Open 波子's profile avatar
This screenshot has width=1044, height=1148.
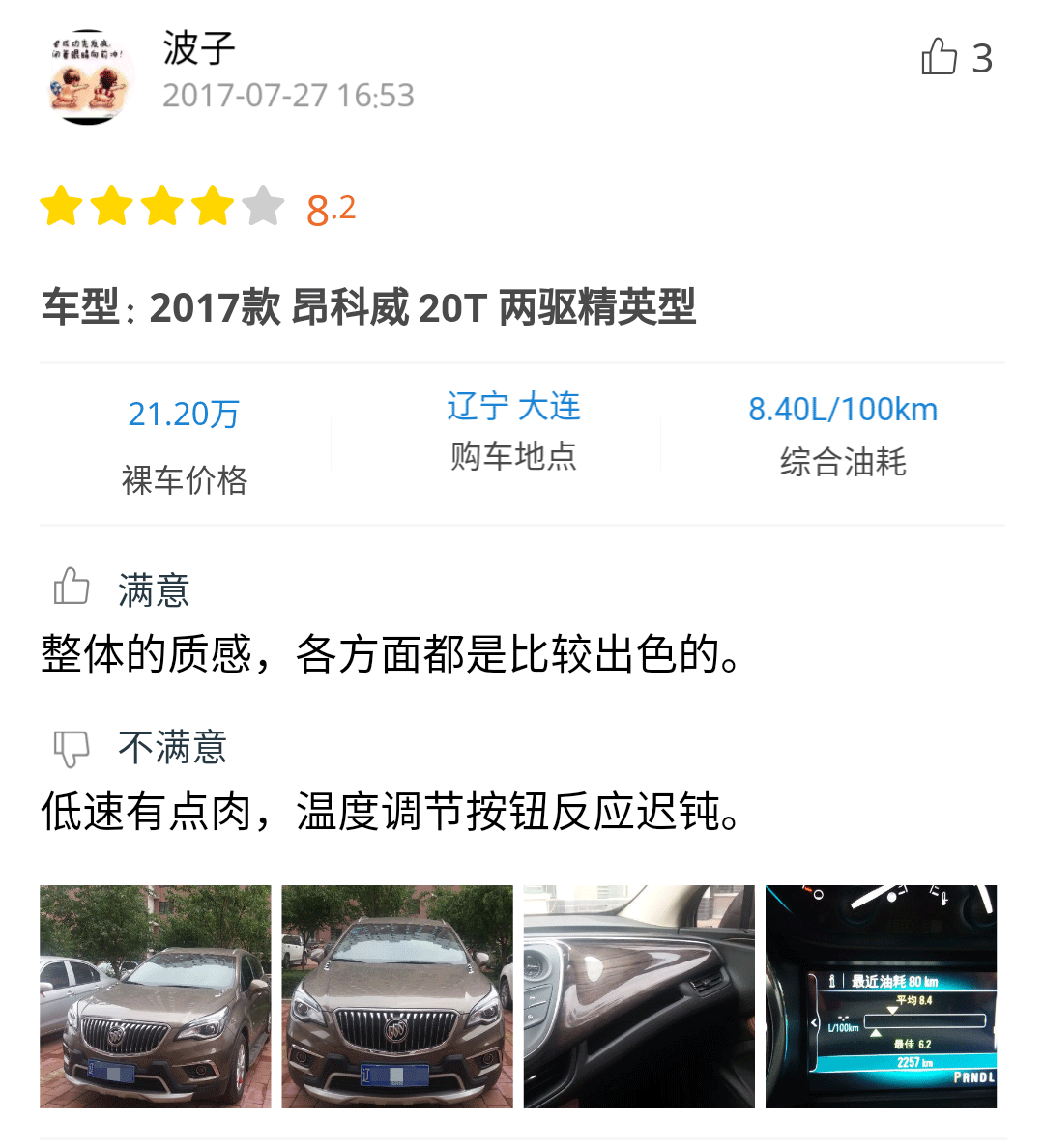tap(90, 77)
